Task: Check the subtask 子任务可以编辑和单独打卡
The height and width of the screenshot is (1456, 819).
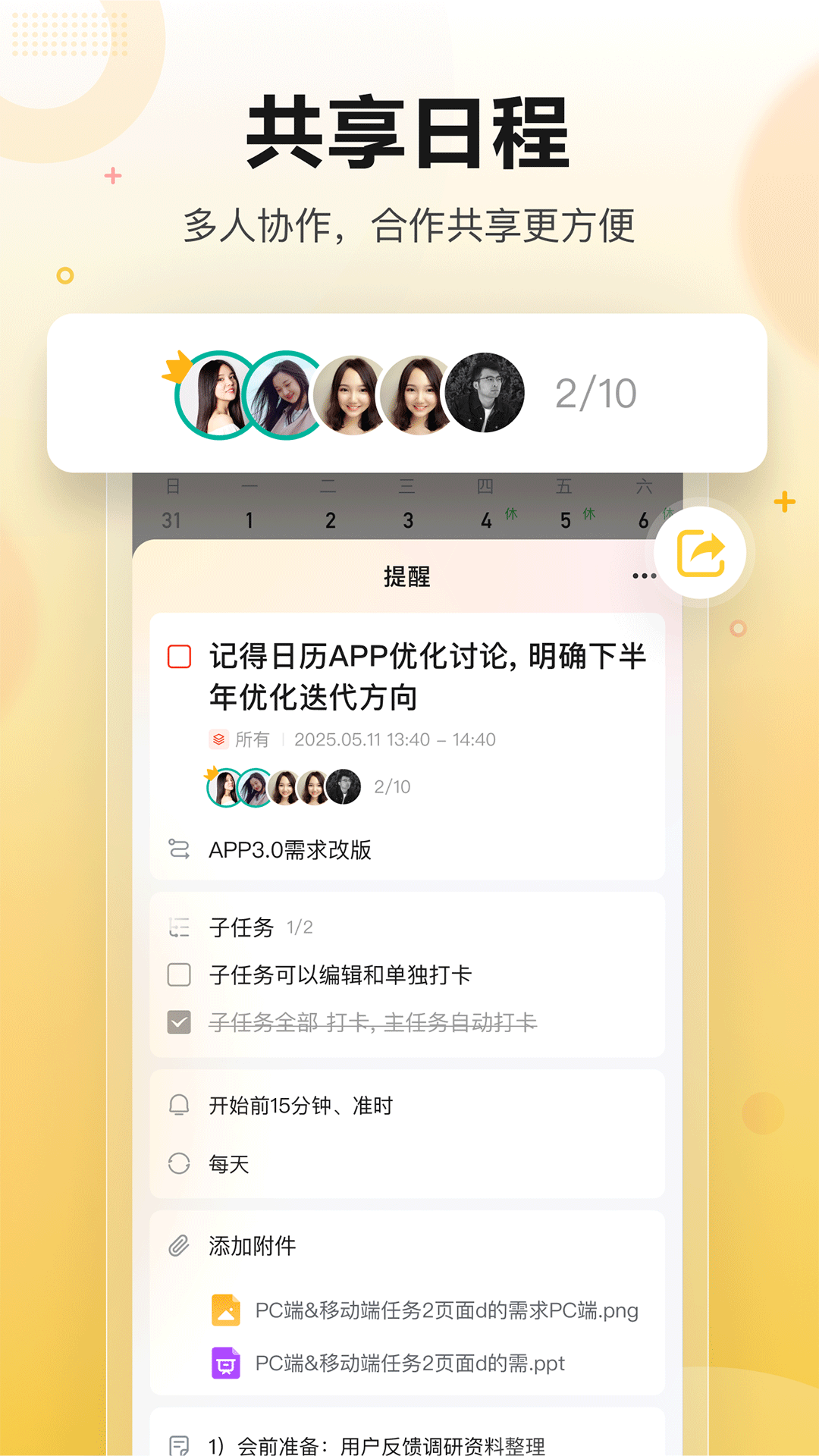Action: point(179,975)
